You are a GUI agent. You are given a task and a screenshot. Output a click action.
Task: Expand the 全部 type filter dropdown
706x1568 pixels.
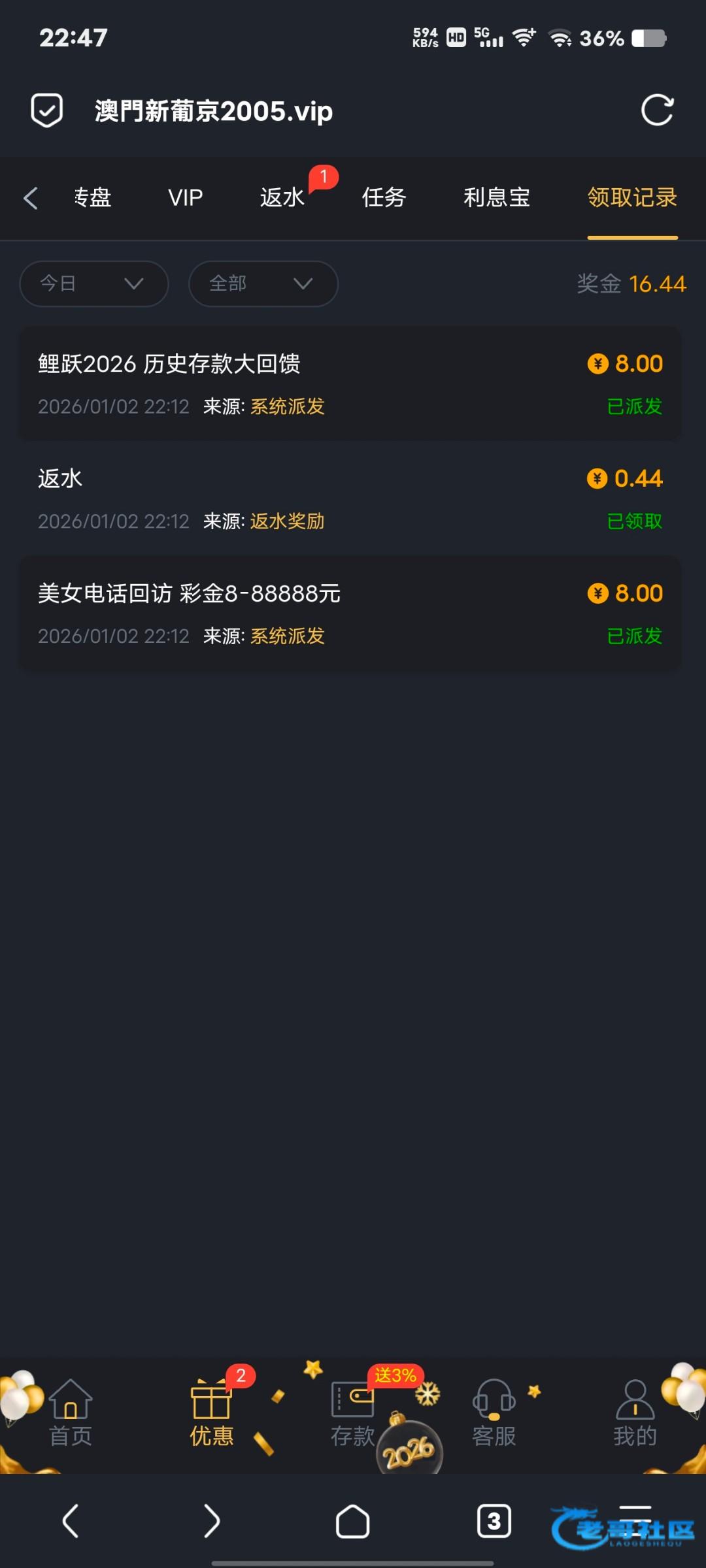click(263, 284)
